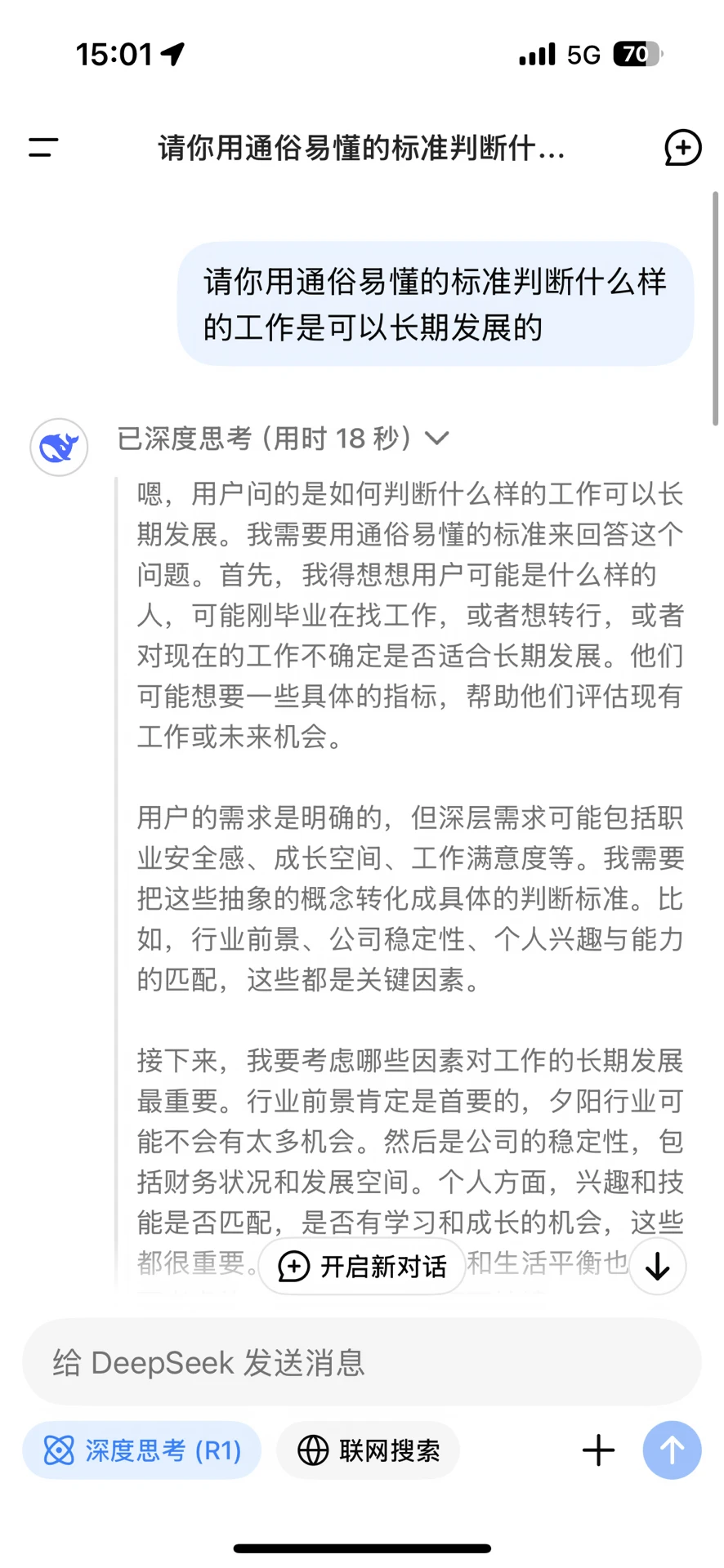Toggle 深度思考 (R1) mode
The height and width of the screenshot is (1568, 724).
tap(142, 1450)
